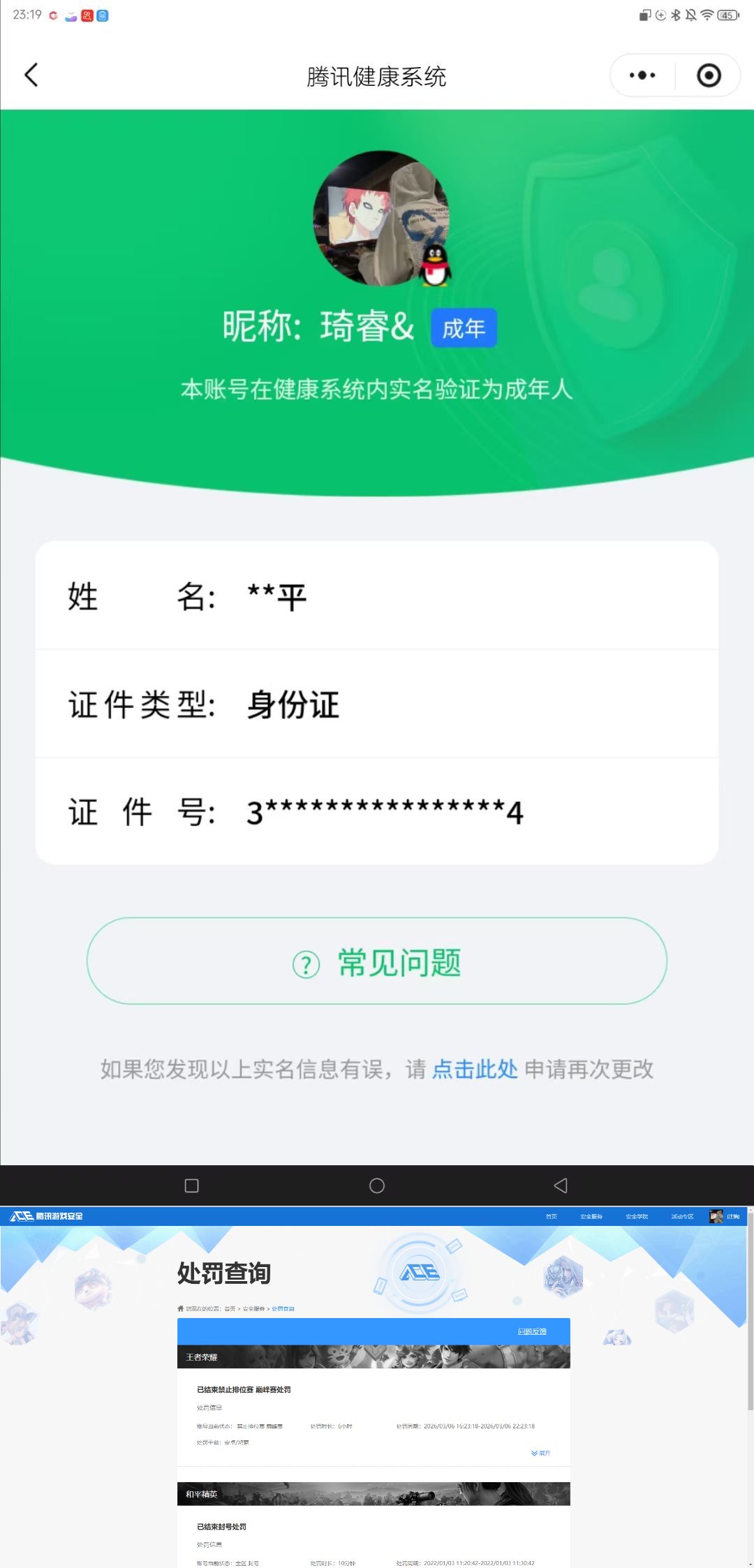
Task: Click the 常见问题 button
Action: pyautogui.click(x=377, y=961)
